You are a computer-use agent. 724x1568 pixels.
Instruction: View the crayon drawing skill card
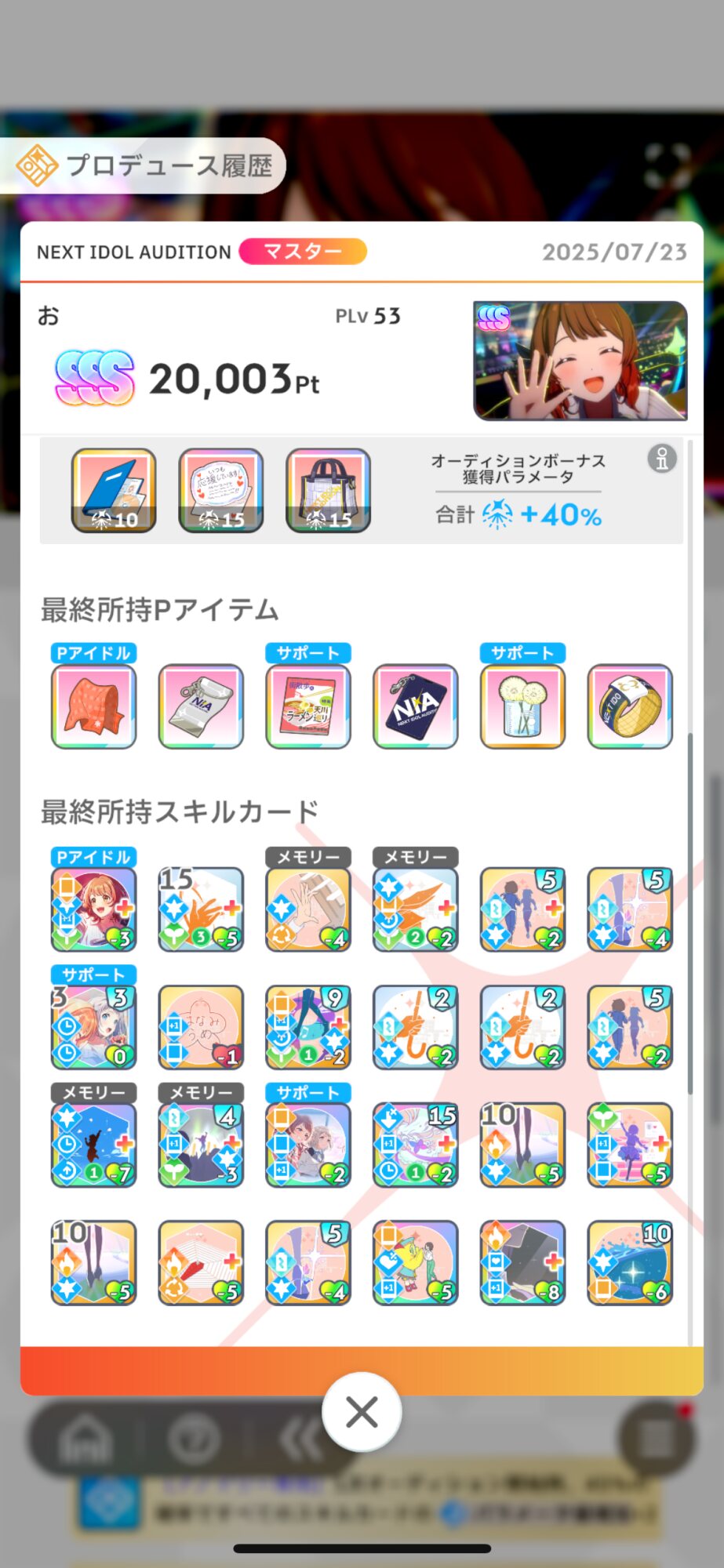pos(201,1027)
